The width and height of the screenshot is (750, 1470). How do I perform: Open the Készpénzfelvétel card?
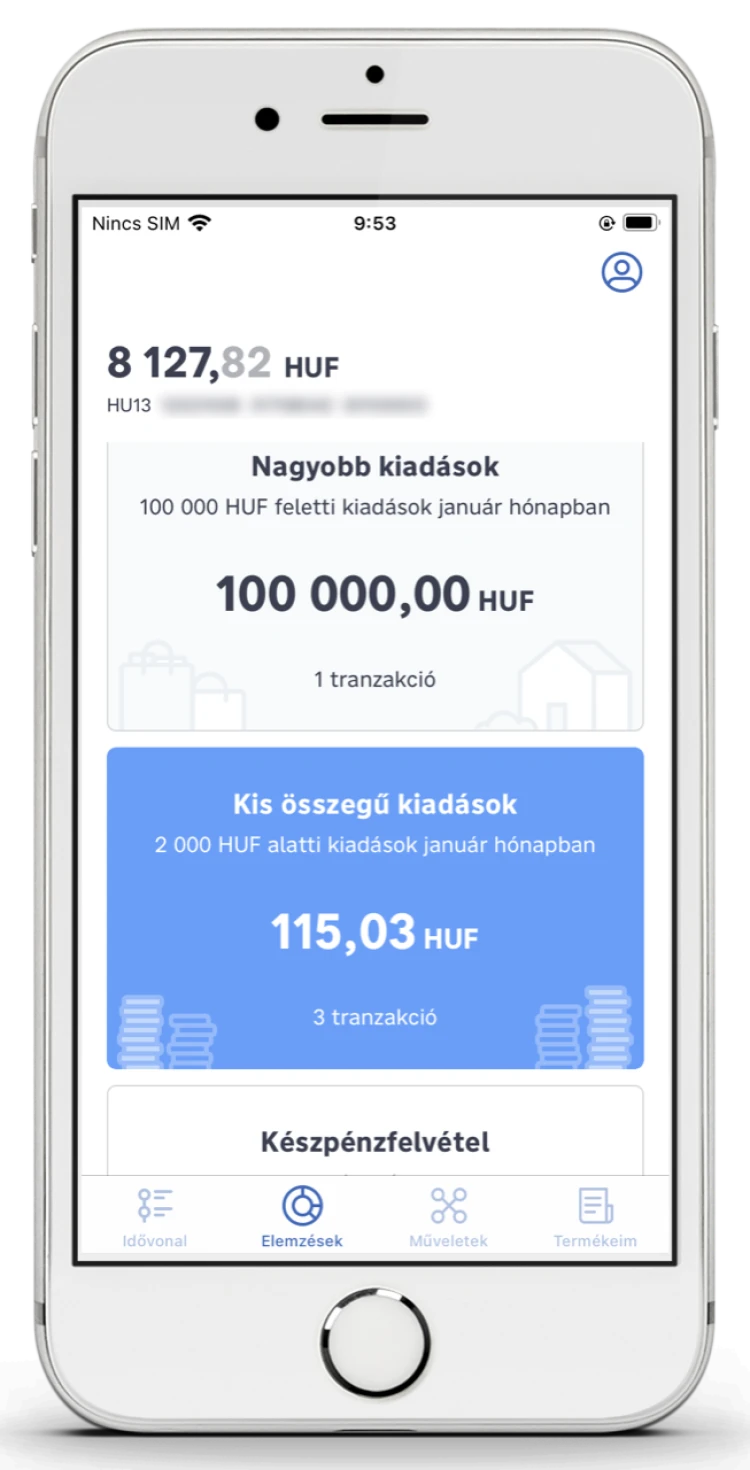point(375,1130)
